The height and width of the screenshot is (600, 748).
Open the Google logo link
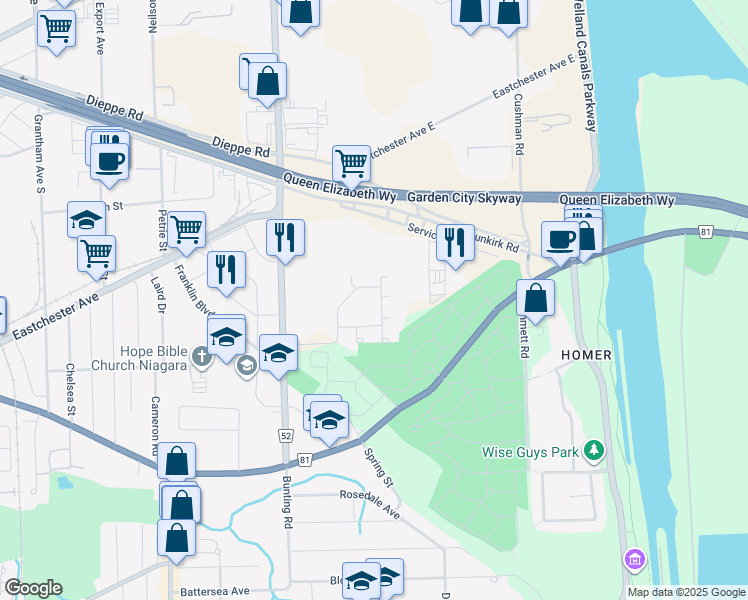(x=33, y=588)
